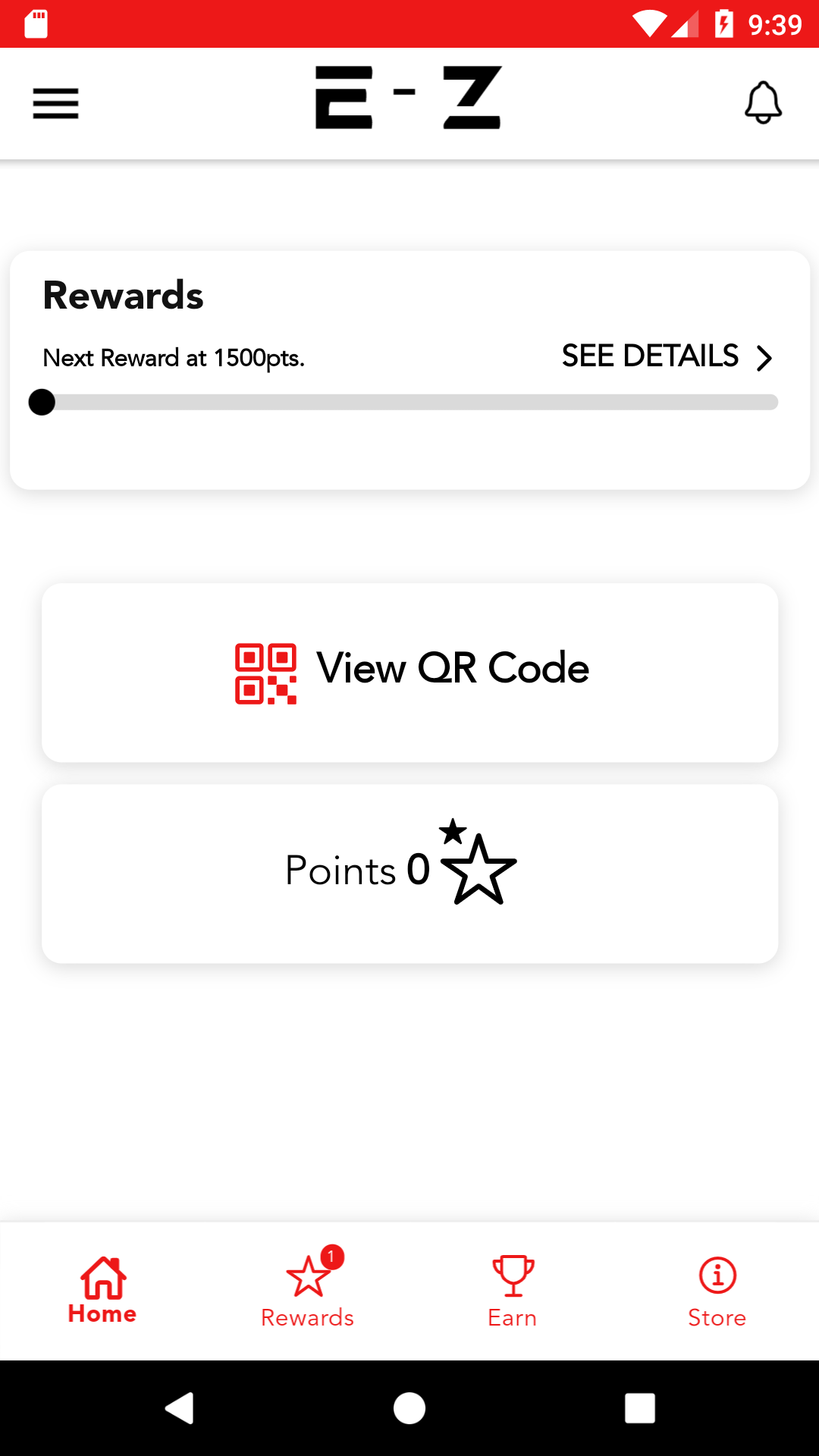
Task: Tap SEE DETAILS for rewards
Action: [x=667, y=356]
